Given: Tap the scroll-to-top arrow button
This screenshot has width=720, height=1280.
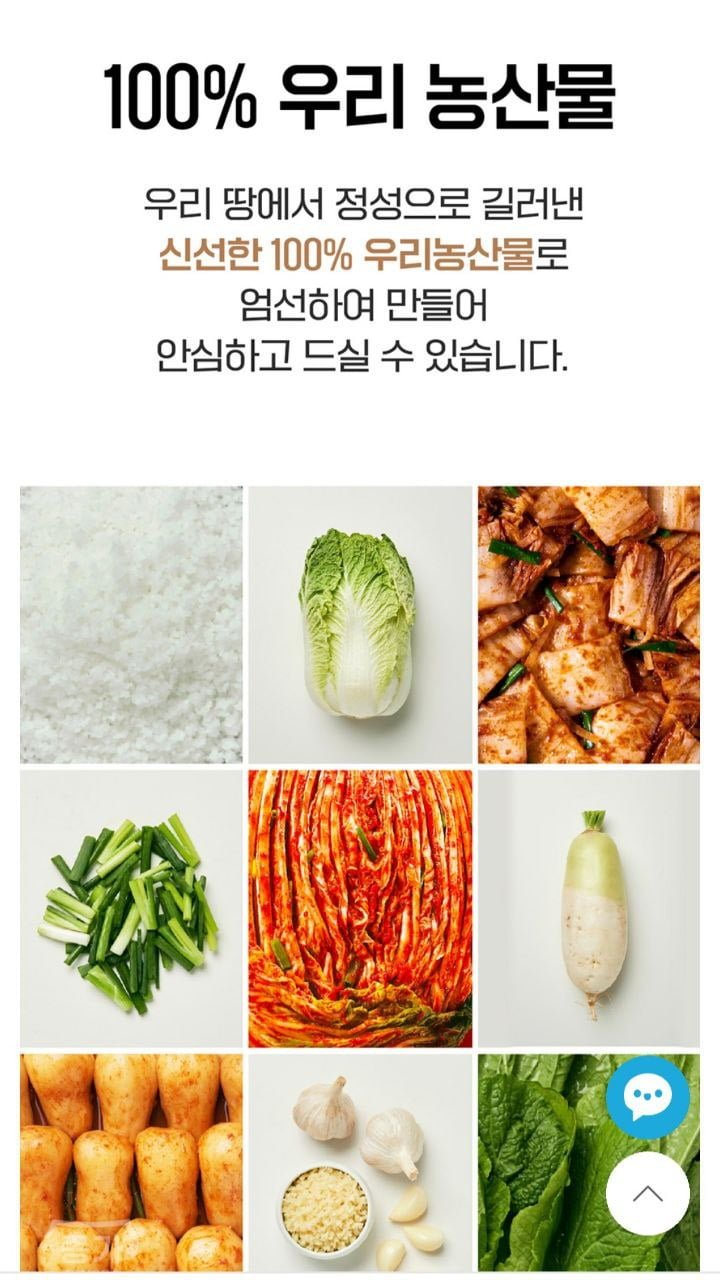Looking at the screenshot, I should click(647, 1193).
